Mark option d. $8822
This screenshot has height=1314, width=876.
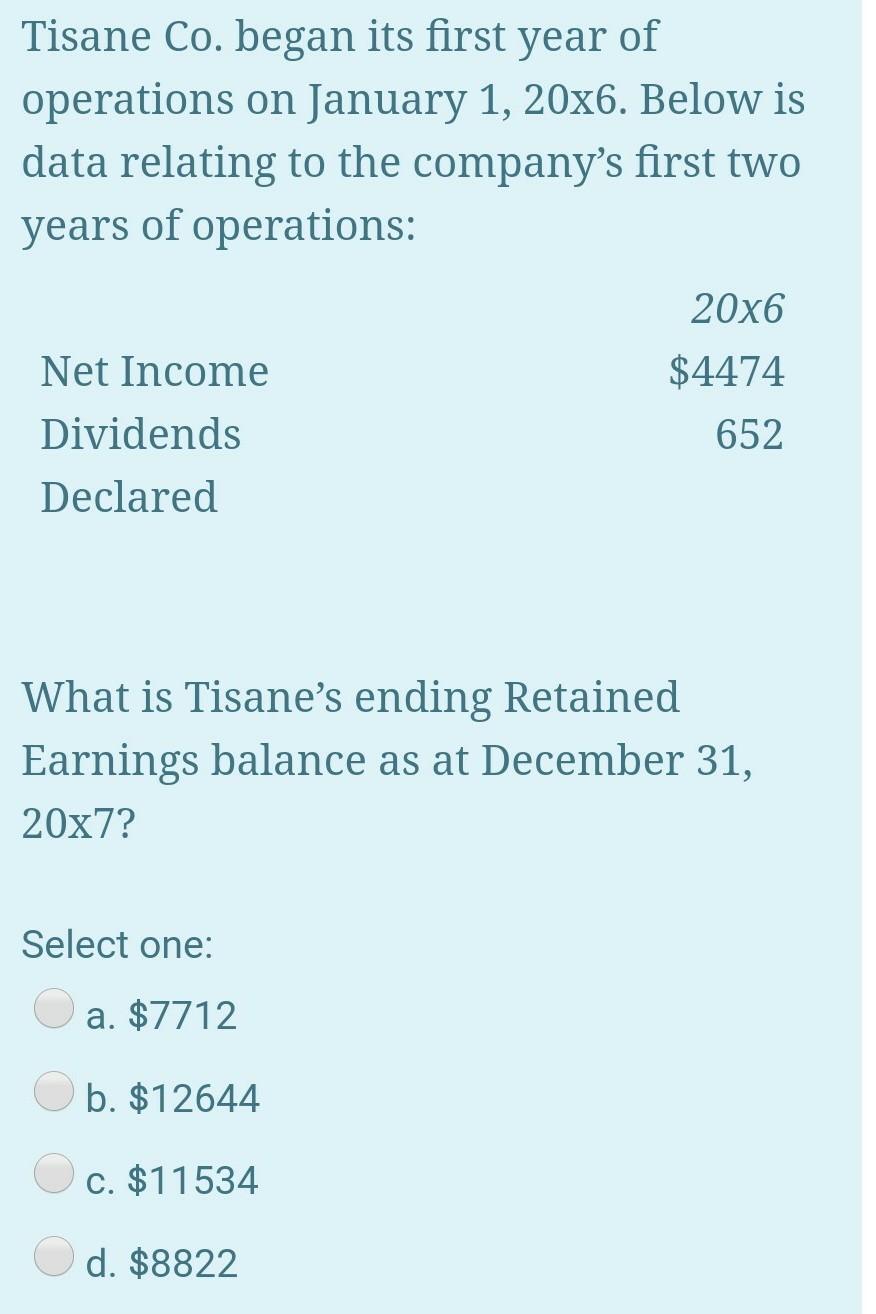pos(54,1257)
